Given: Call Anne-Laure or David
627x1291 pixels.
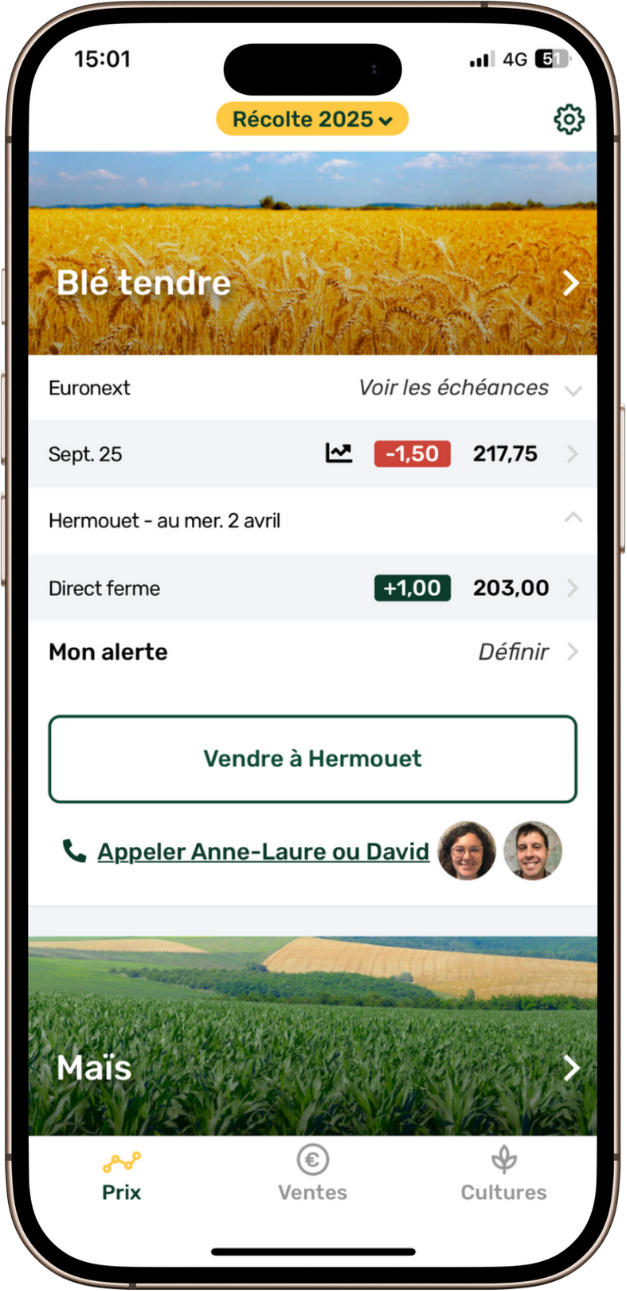Looking at the screenshot, I should (x=262, y=852).
